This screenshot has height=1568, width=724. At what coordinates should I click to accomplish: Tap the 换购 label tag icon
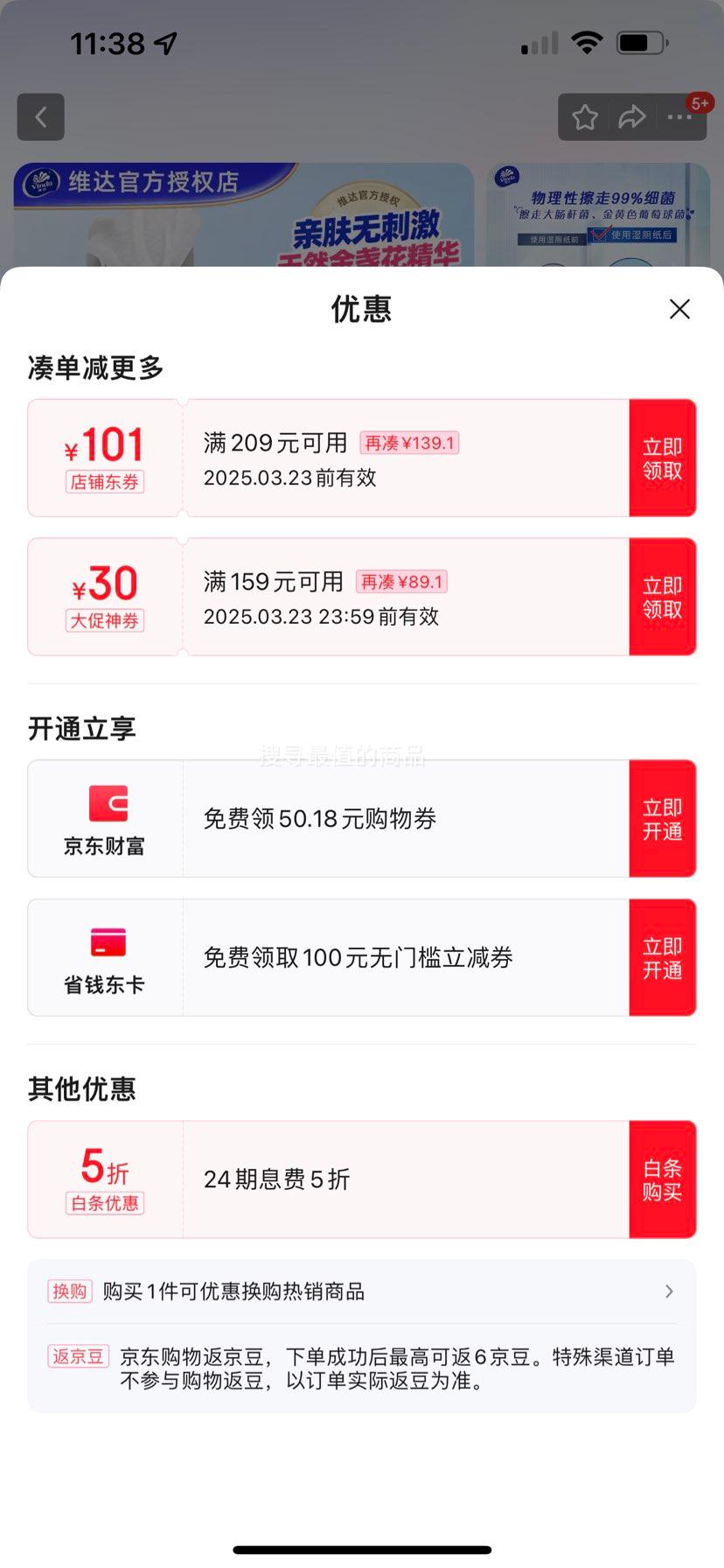point(69,1291)
